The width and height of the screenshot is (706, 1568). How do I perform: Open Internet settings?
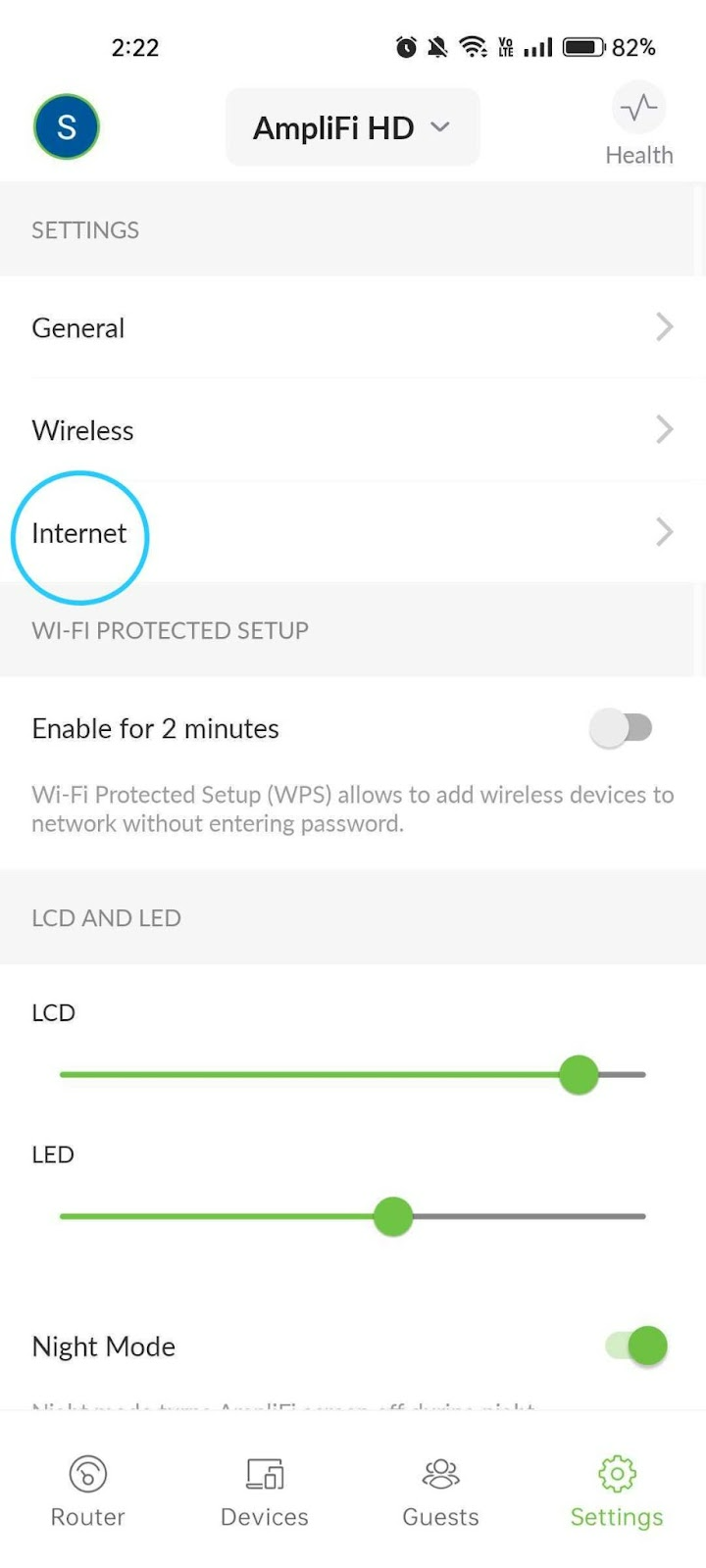[x=353, y=532]
